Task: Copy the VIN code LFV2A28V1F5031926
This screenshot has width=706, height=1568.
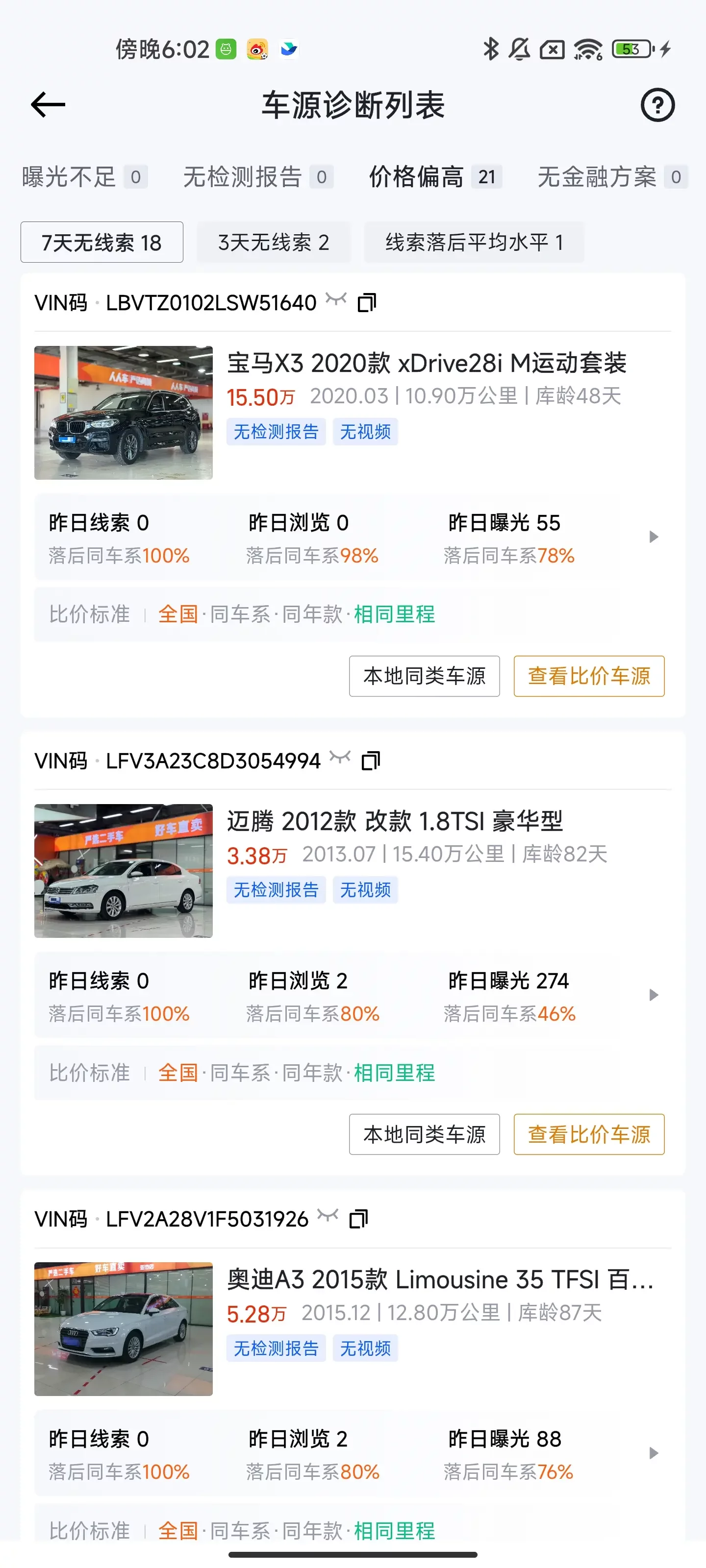Action: [358, 1219]
